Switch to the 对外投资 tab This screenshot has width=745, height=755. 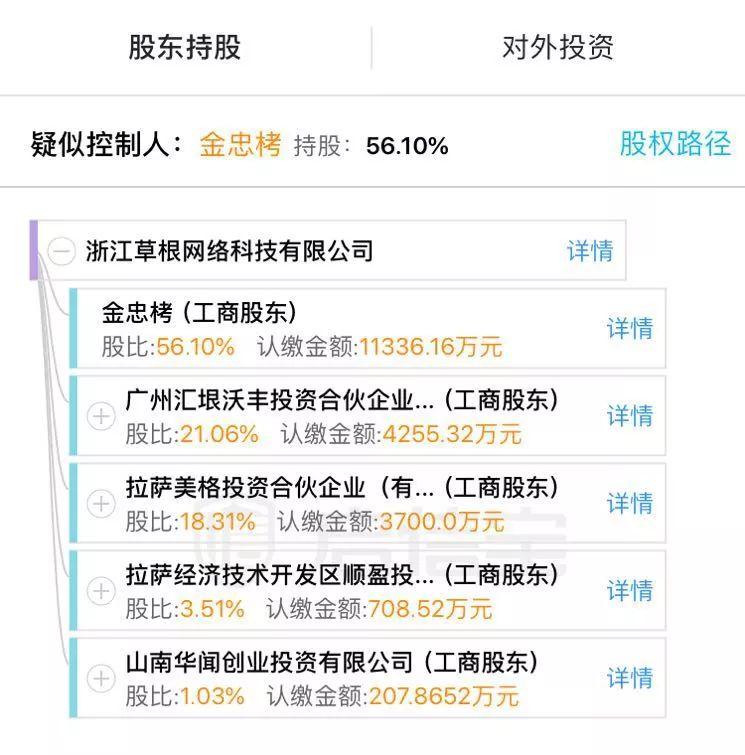[558, 47]
